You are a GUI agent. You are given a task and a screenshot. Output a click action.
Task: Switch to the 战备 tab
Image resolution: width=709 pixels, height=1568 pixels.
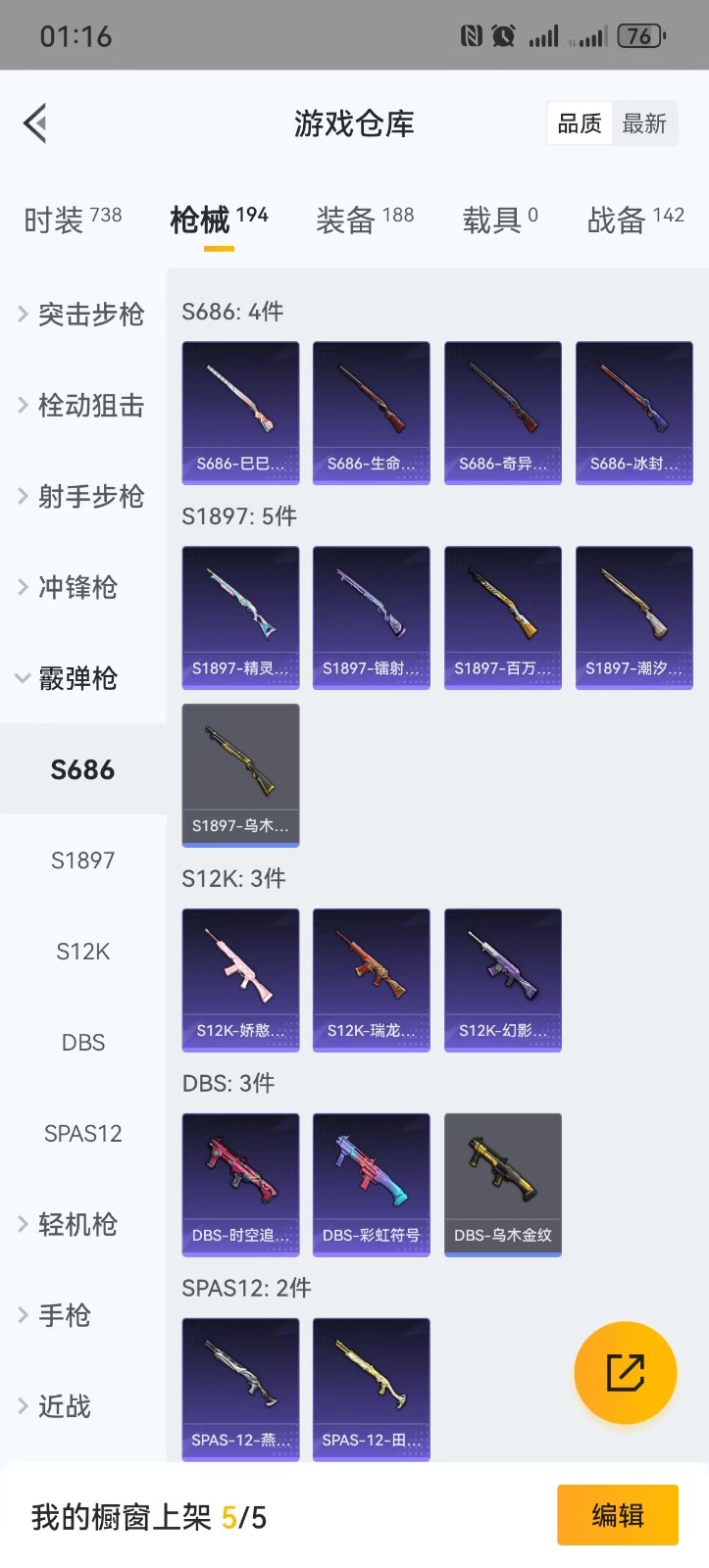634,220
